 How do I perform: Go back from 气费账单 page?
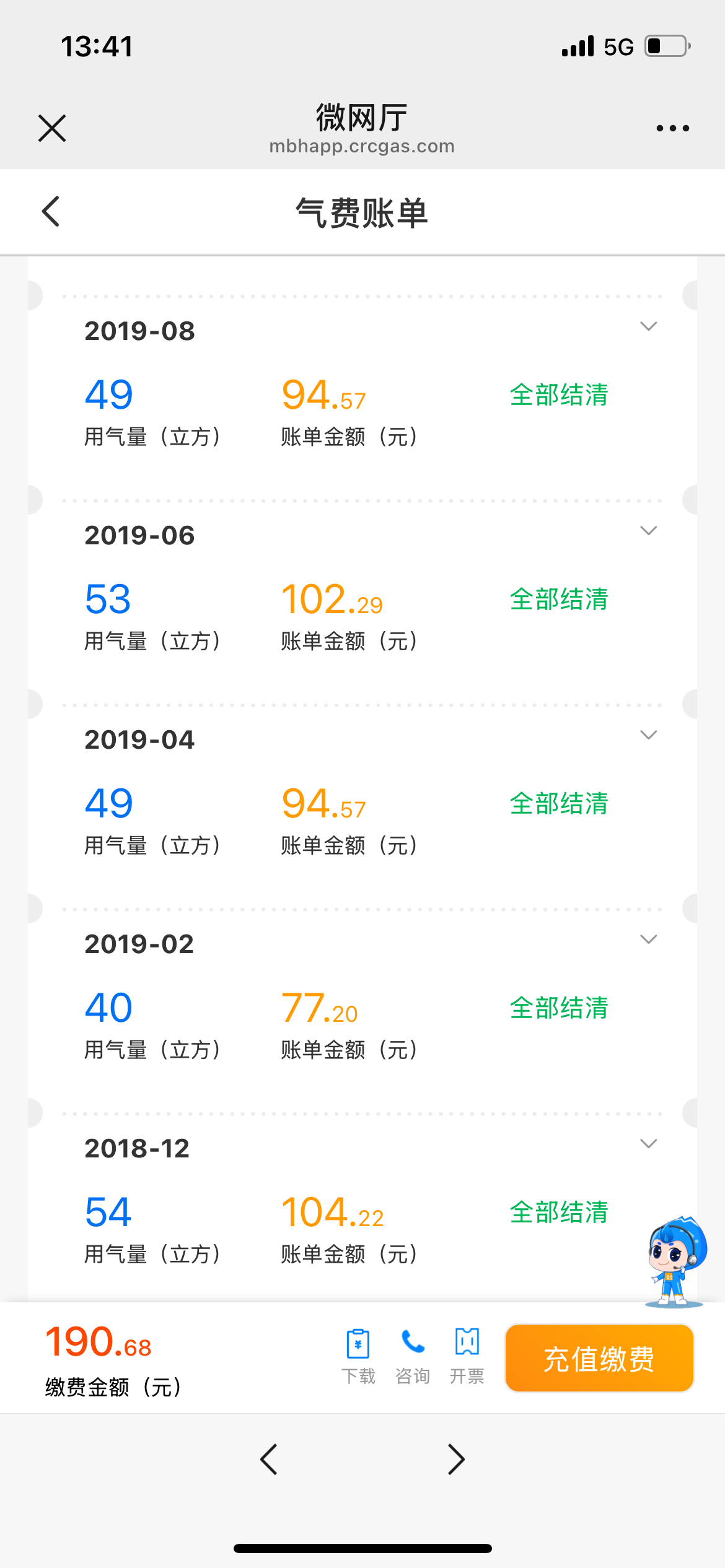click(x=51, y=212)
